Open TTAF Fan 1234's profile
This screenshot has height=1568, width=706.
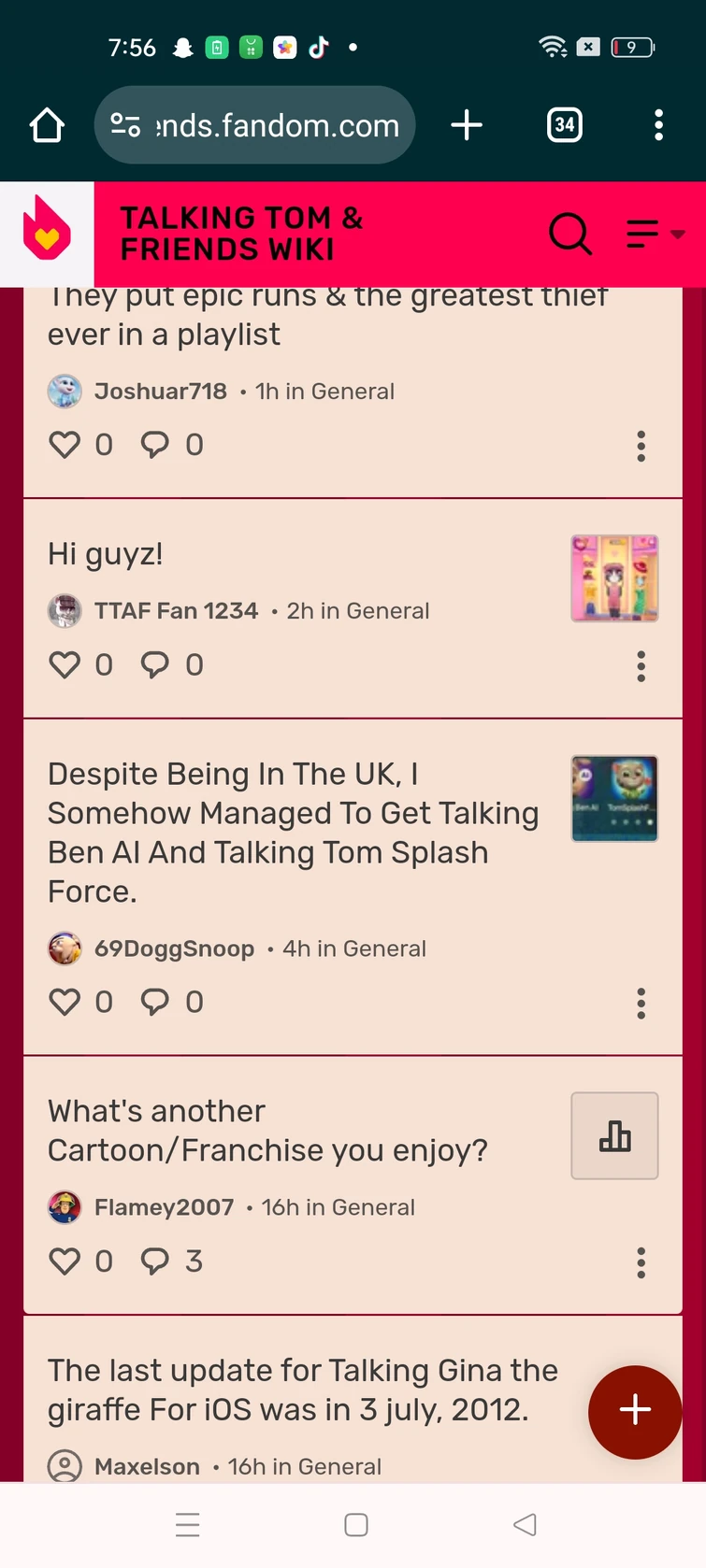pos(176,610)
